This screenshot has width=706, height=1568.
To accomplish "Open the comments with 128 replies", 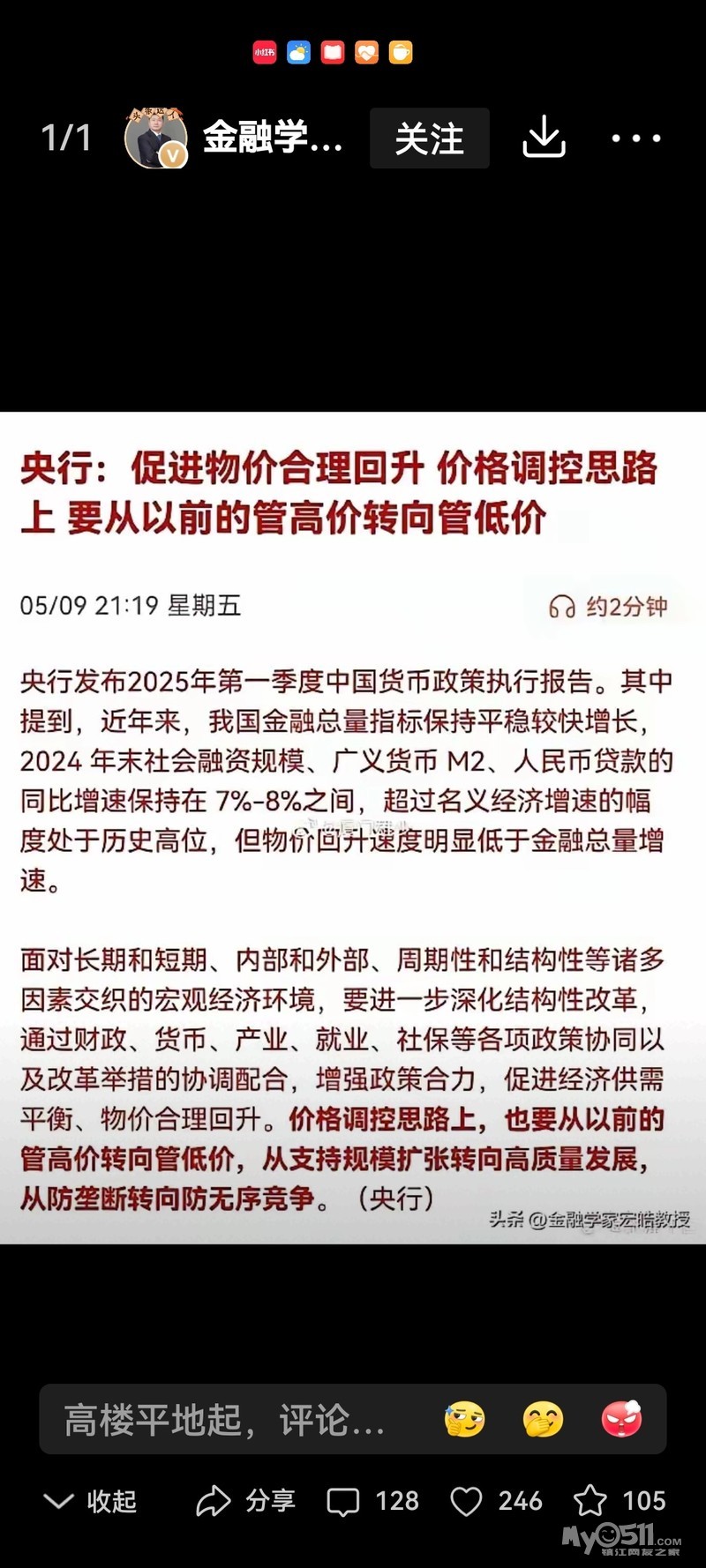I will [373, 1501].
